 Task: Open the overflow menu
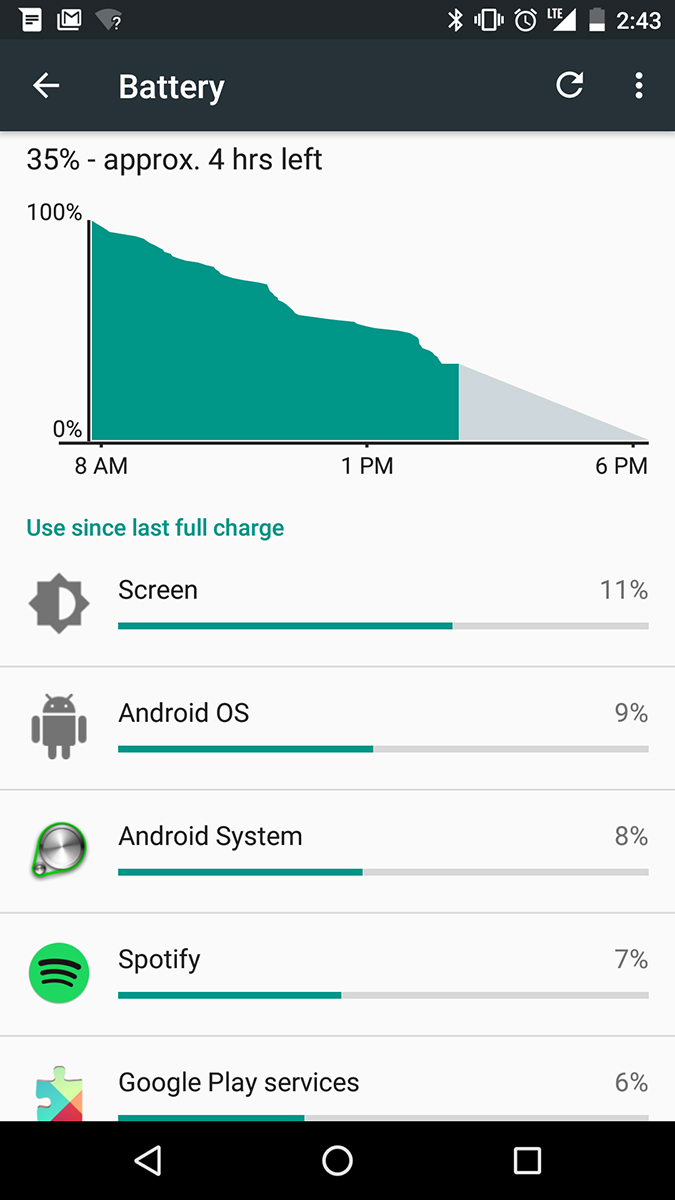(x=639, y=86)
